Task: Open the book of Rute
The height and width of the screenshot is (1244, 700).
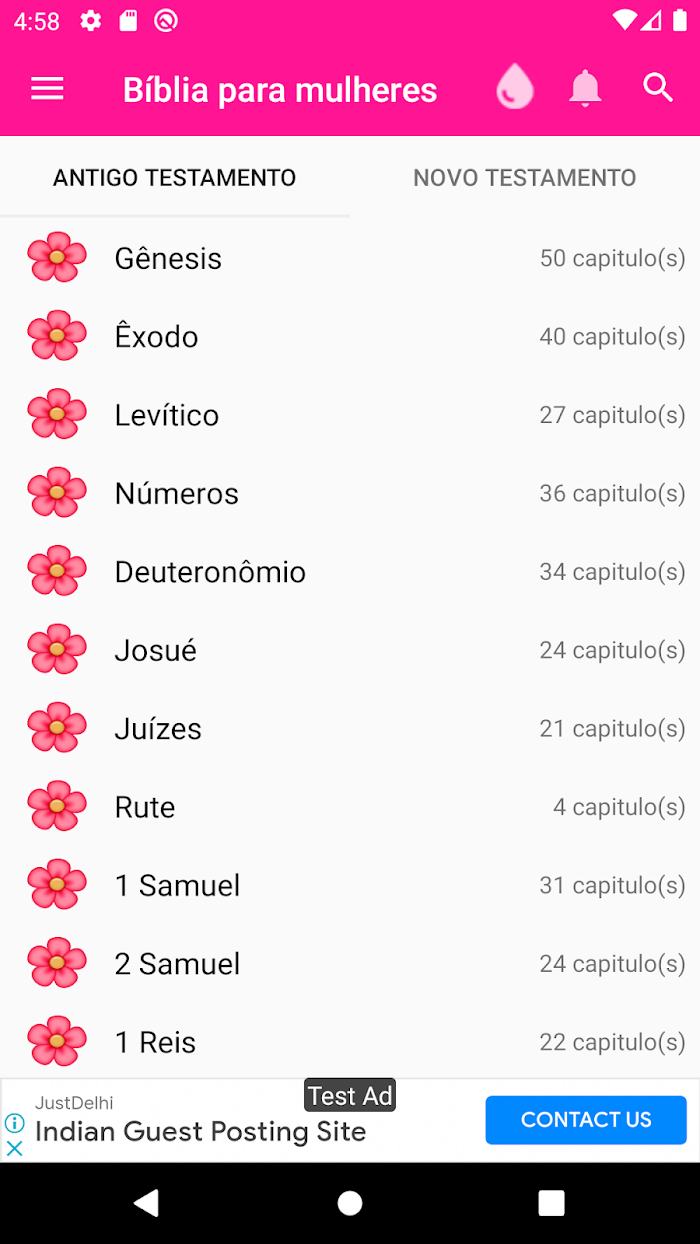Action: (350, 806)
